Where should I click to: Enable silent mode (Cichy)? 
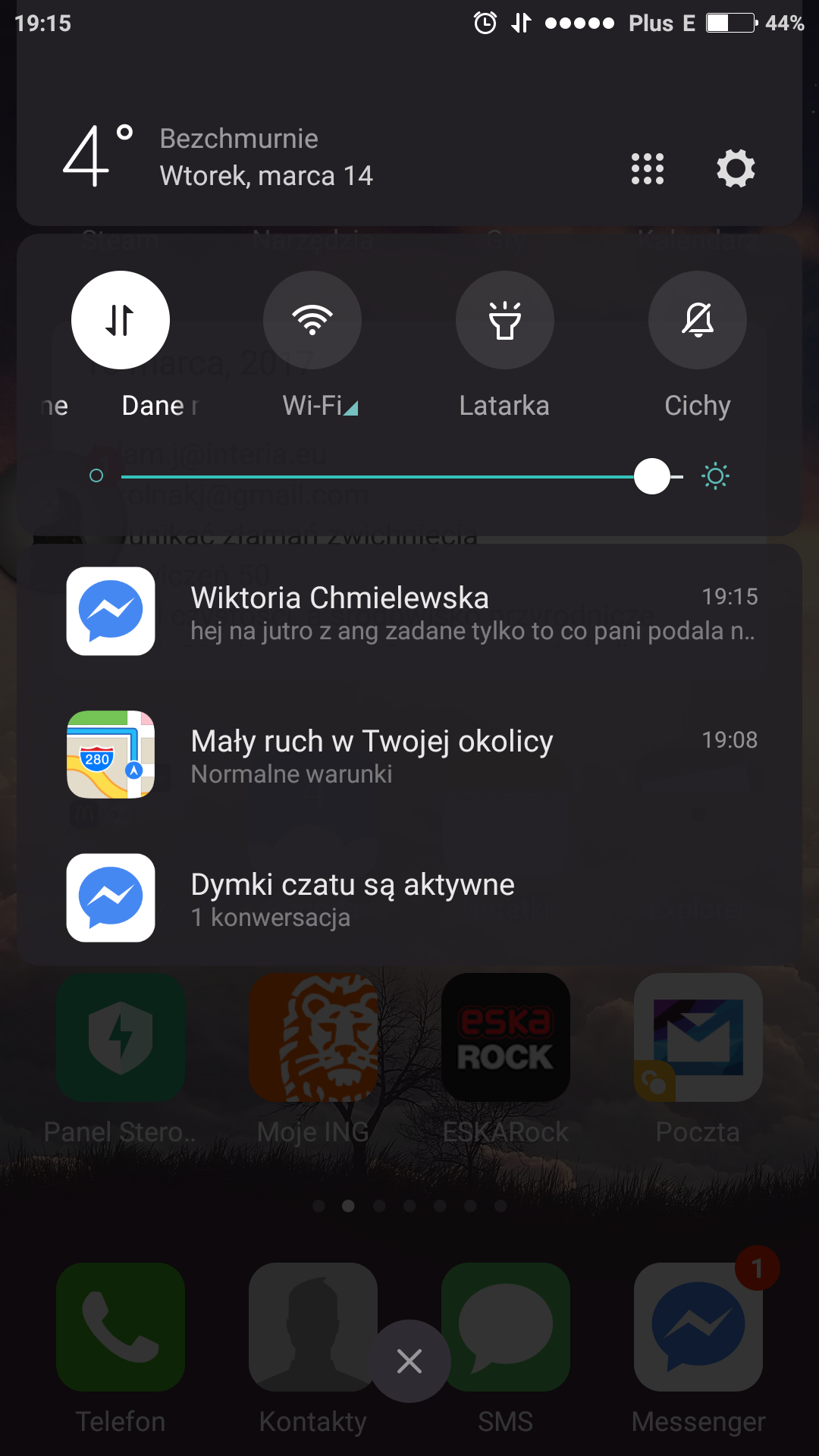coord(697,320)
